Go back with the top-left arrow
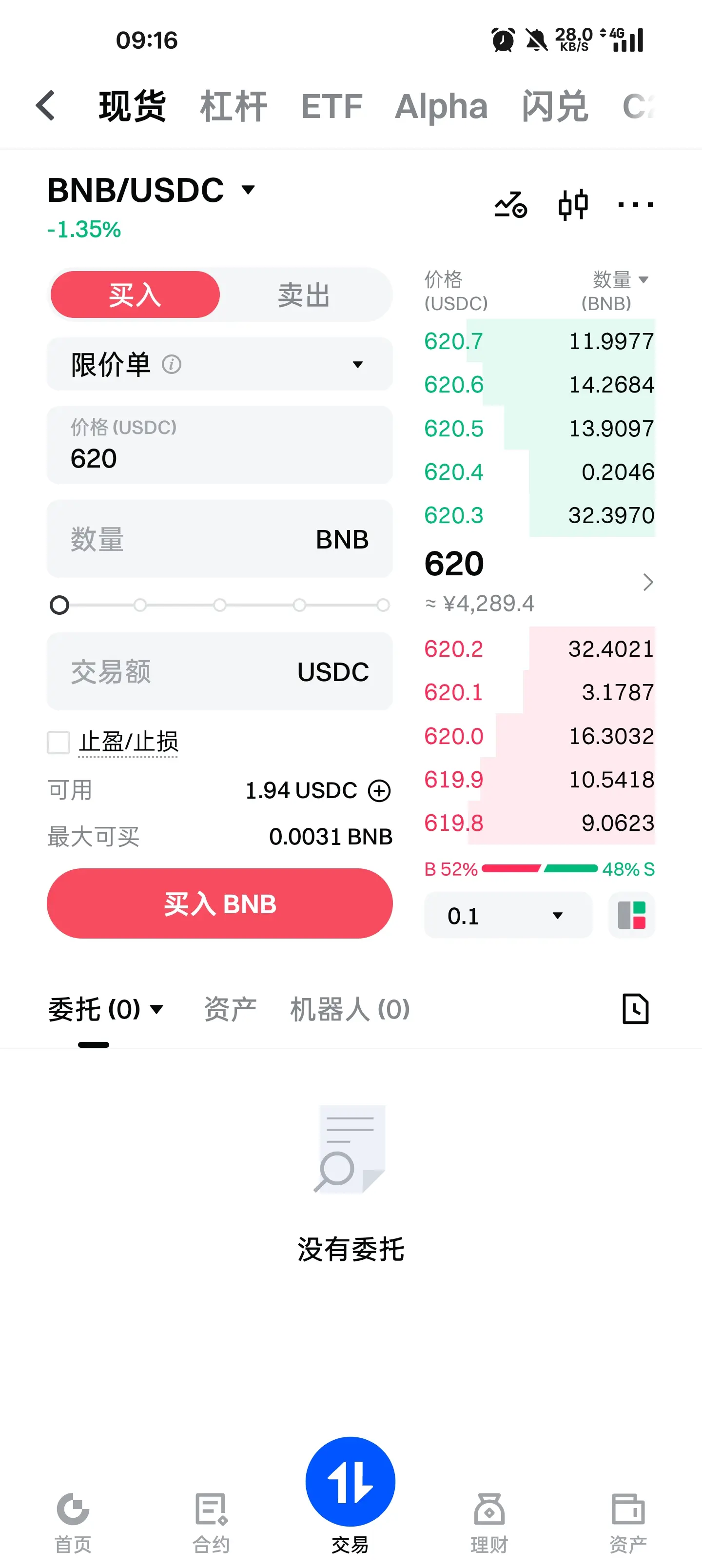The image size is (702, 1568). 46,106
